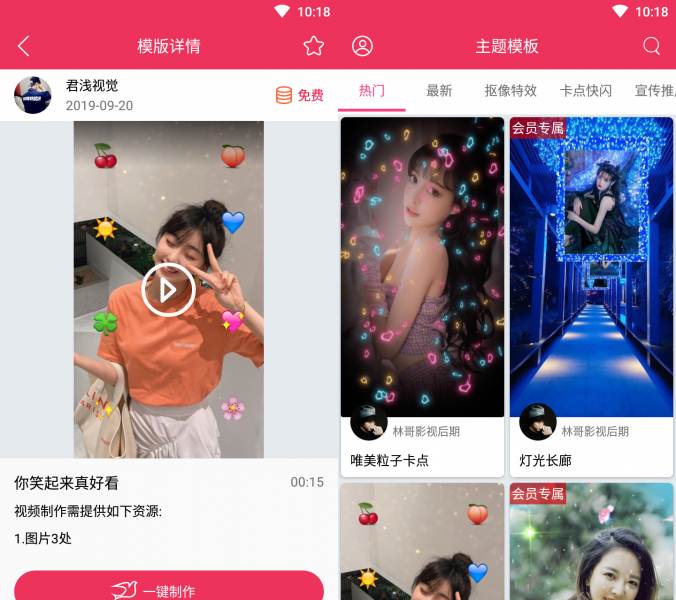Play the 你笑起来真好看 template preview video
676x600 pixels.
[x=168, y=289]
